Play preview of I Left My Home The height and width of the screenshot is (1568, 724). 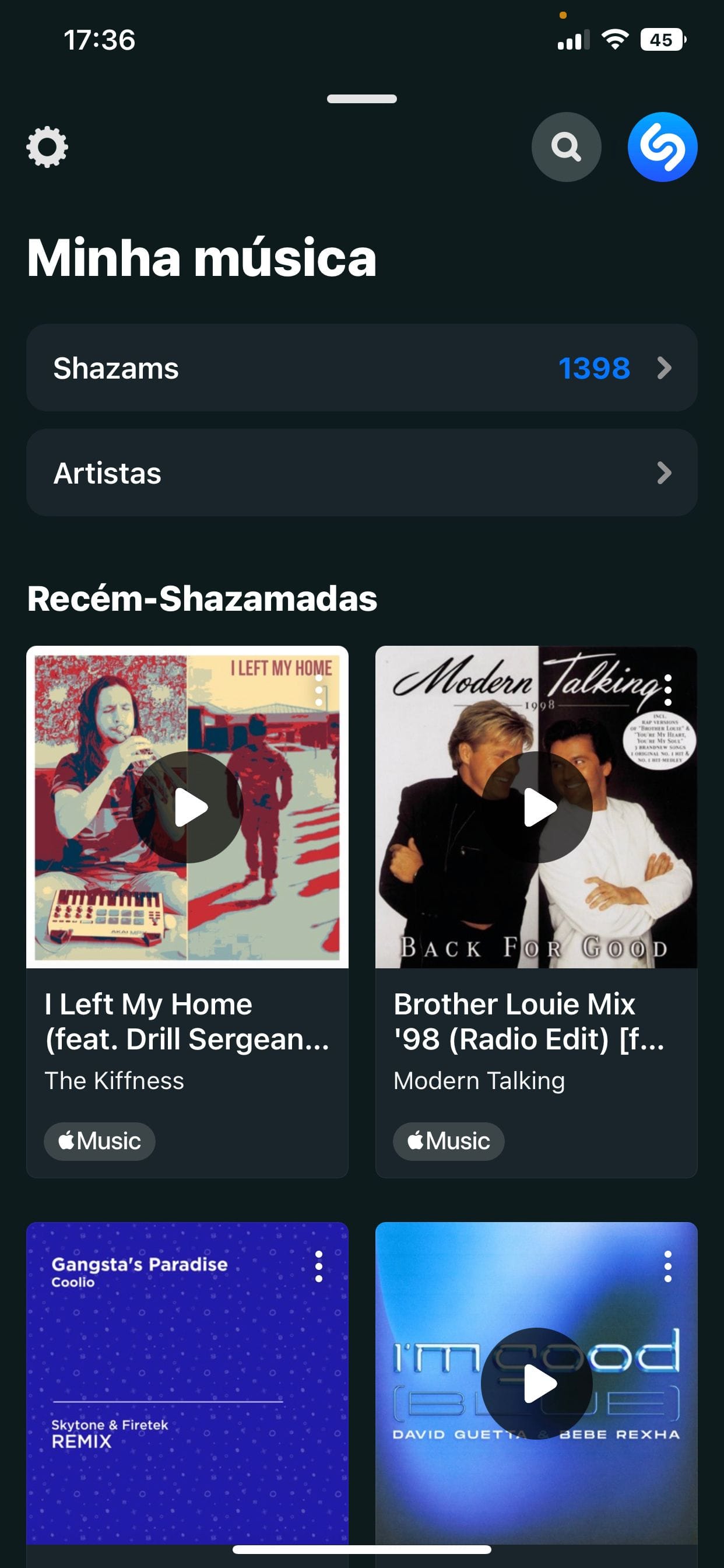point(187,807)
